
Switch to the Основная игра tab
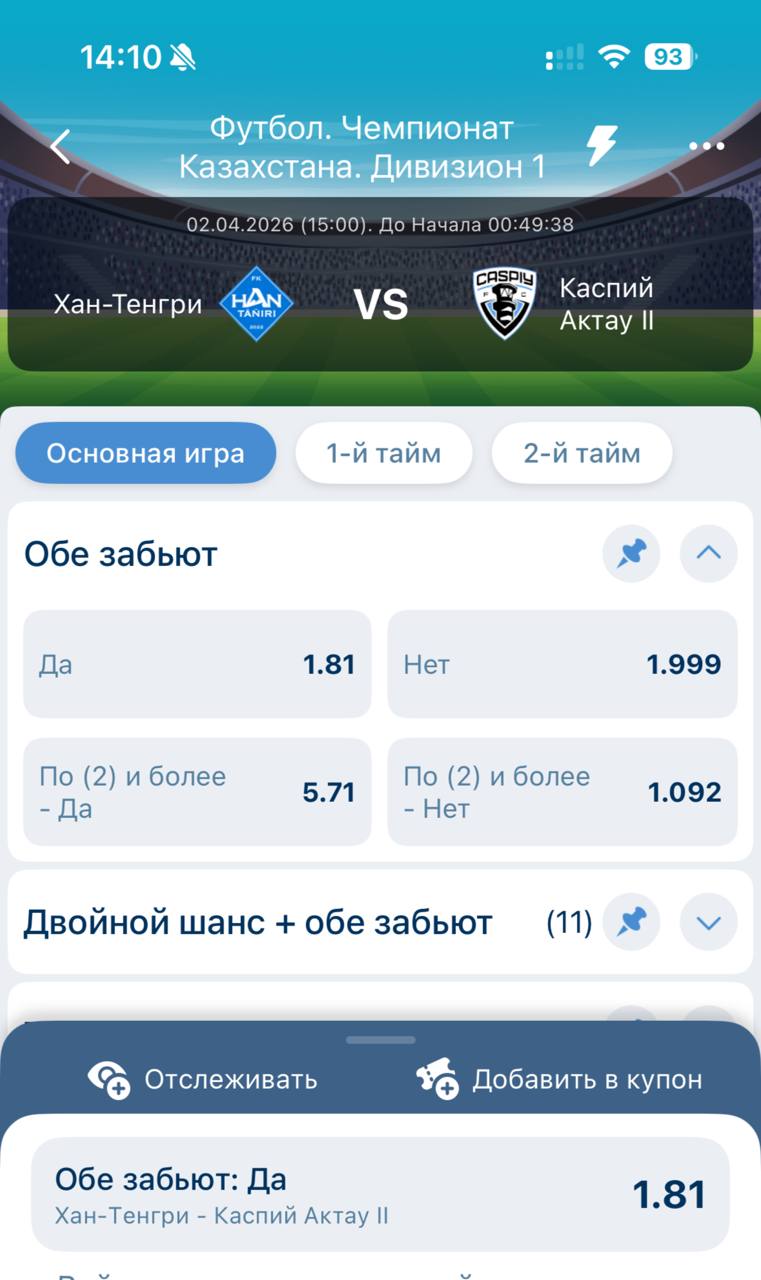pyautogui.click(x=145, y=453)
